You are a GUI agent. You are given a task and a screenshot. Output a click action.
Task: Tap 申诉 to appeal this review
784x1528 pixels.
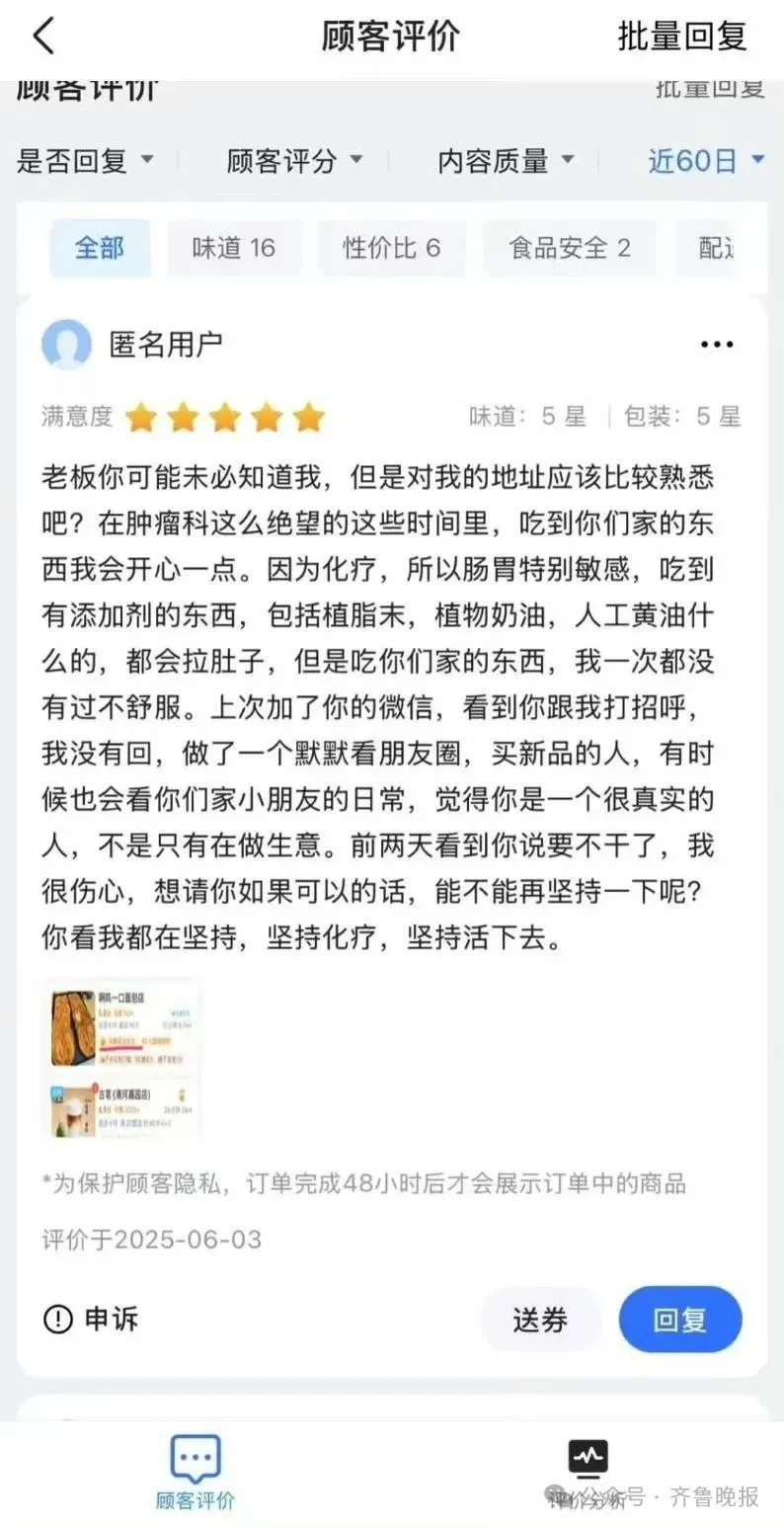(x=92, y=1319)
